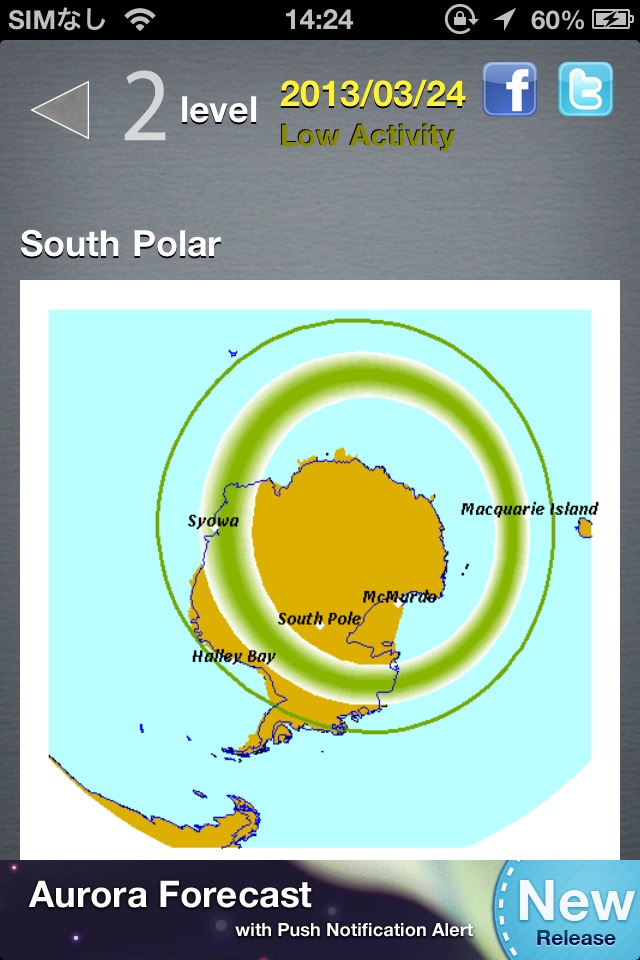The height and width of the screenshot is (960, 640).
Task: Share the forecast on Twitter
Action: (584, 89)
